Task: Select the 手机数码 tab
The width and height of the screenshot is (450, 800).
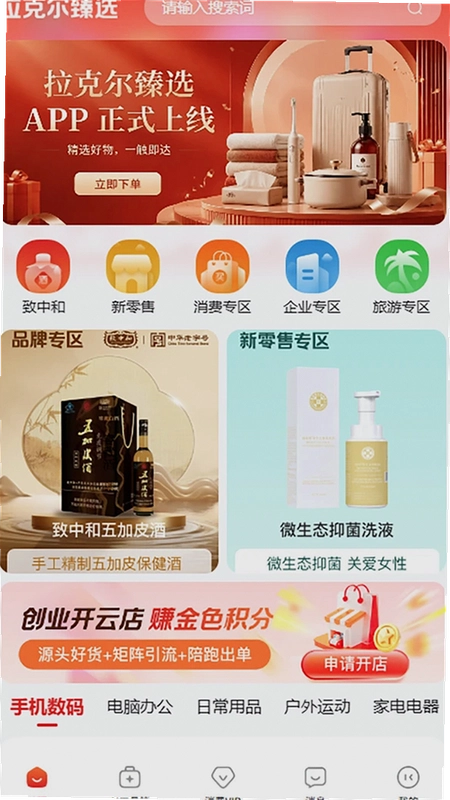Action: pyautogui.click(x=47, y=707)
